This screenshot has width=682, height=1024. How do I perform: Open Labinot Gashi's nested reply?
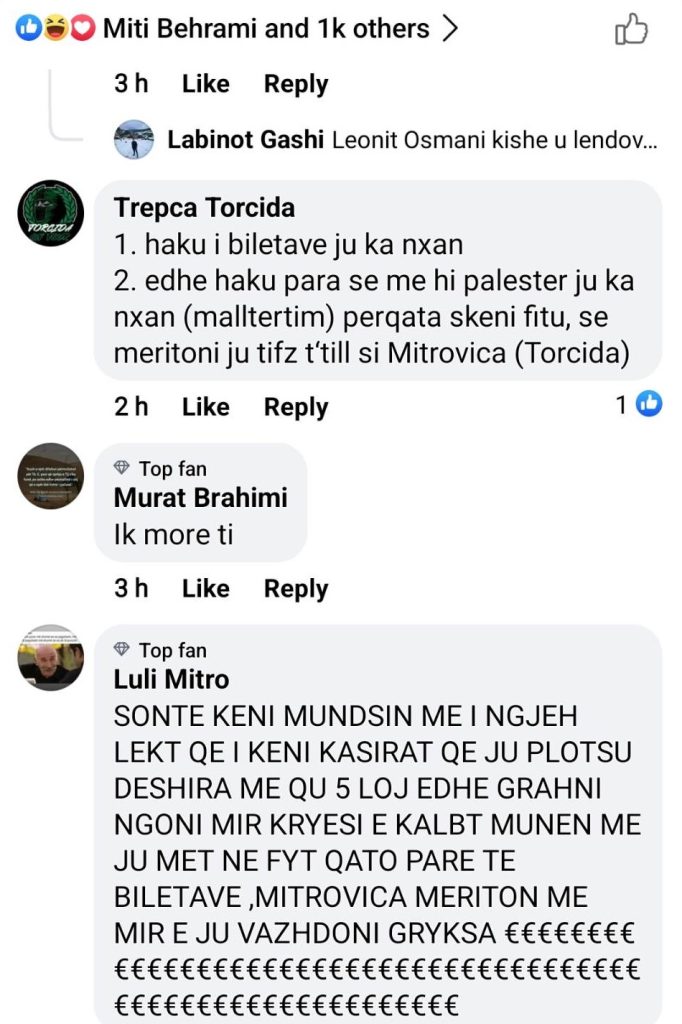point(411,140)
